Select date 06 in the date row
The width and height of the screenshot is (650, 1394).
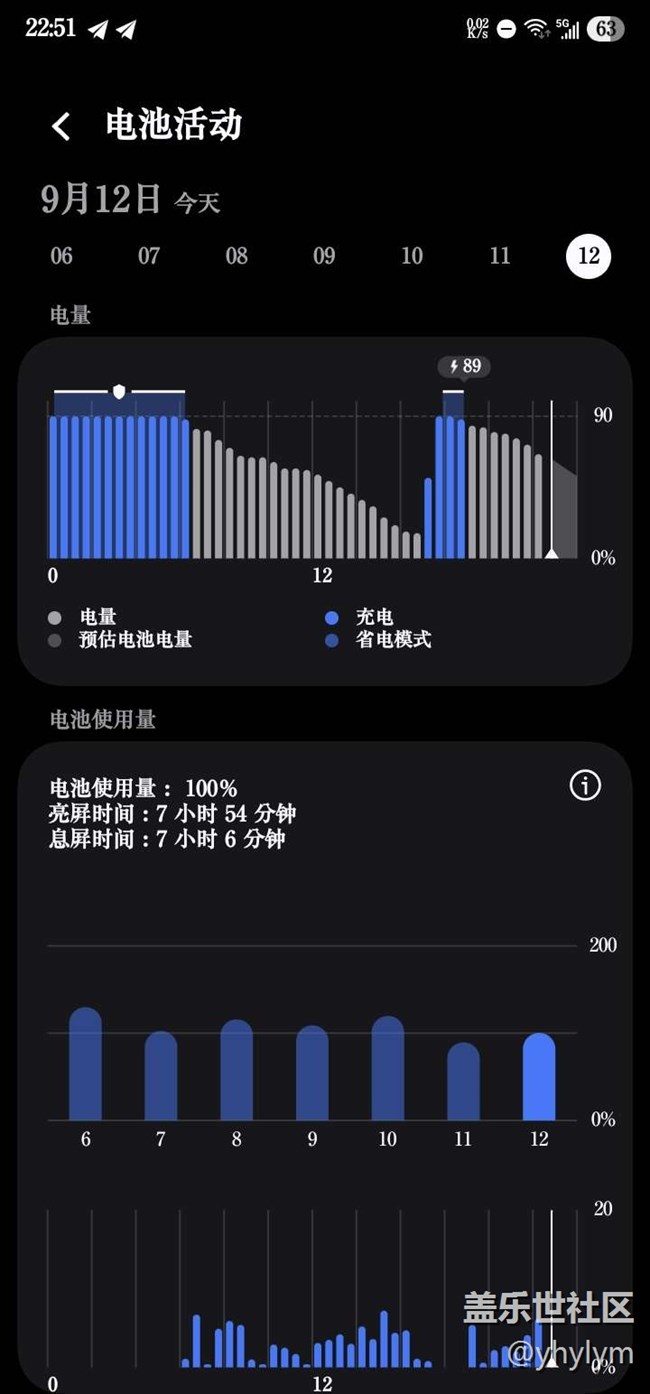coord(62,256)
